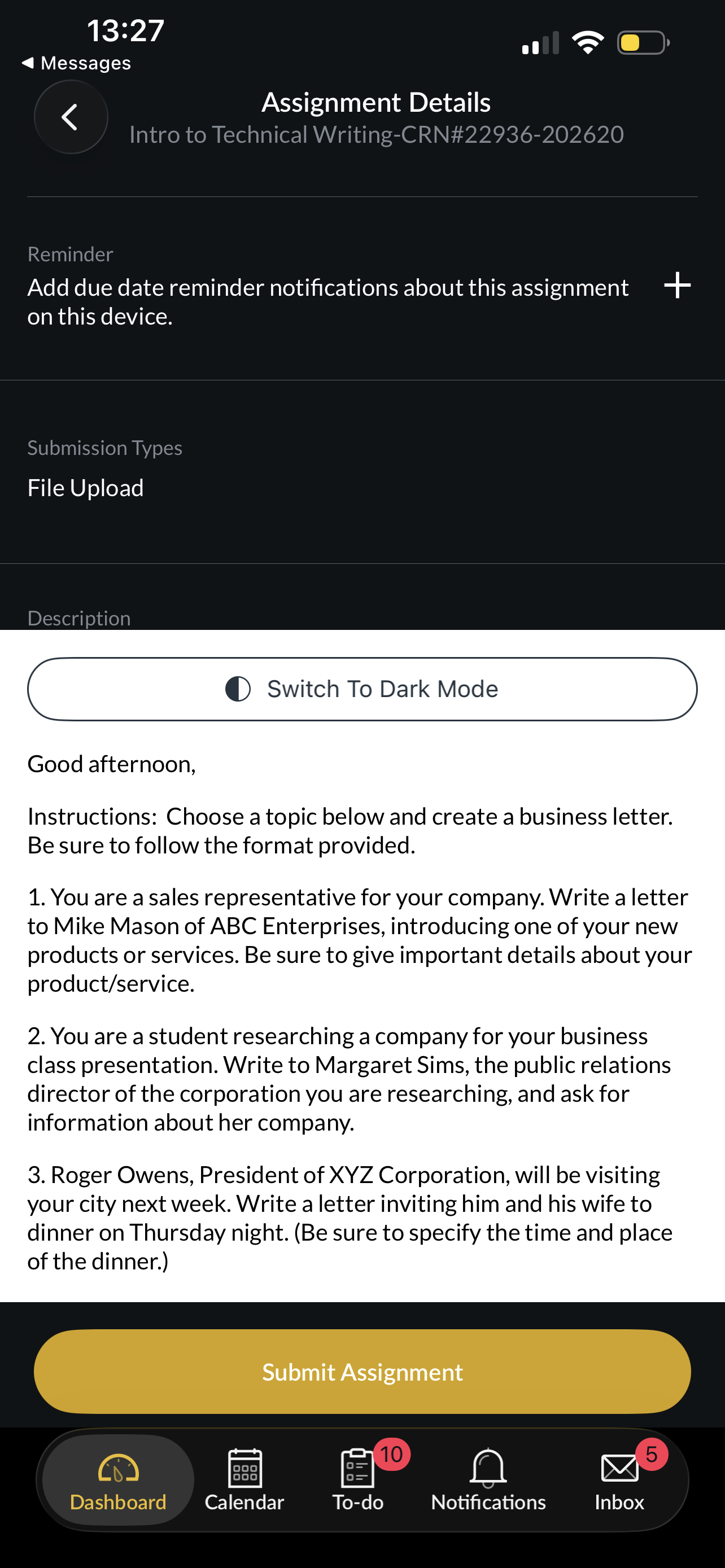Switch description to dark mode
Viewport: 725px width, 1568px height.
(x=362, y=689)
